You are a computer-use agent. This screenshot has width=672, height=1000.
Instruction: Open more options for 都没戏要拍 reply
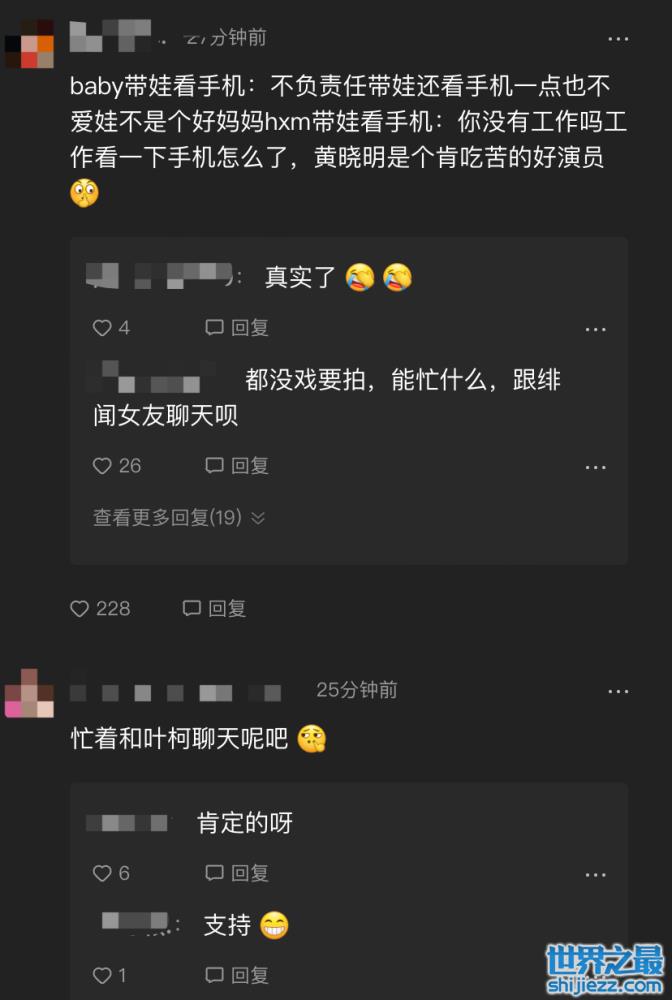click(595, 468)
